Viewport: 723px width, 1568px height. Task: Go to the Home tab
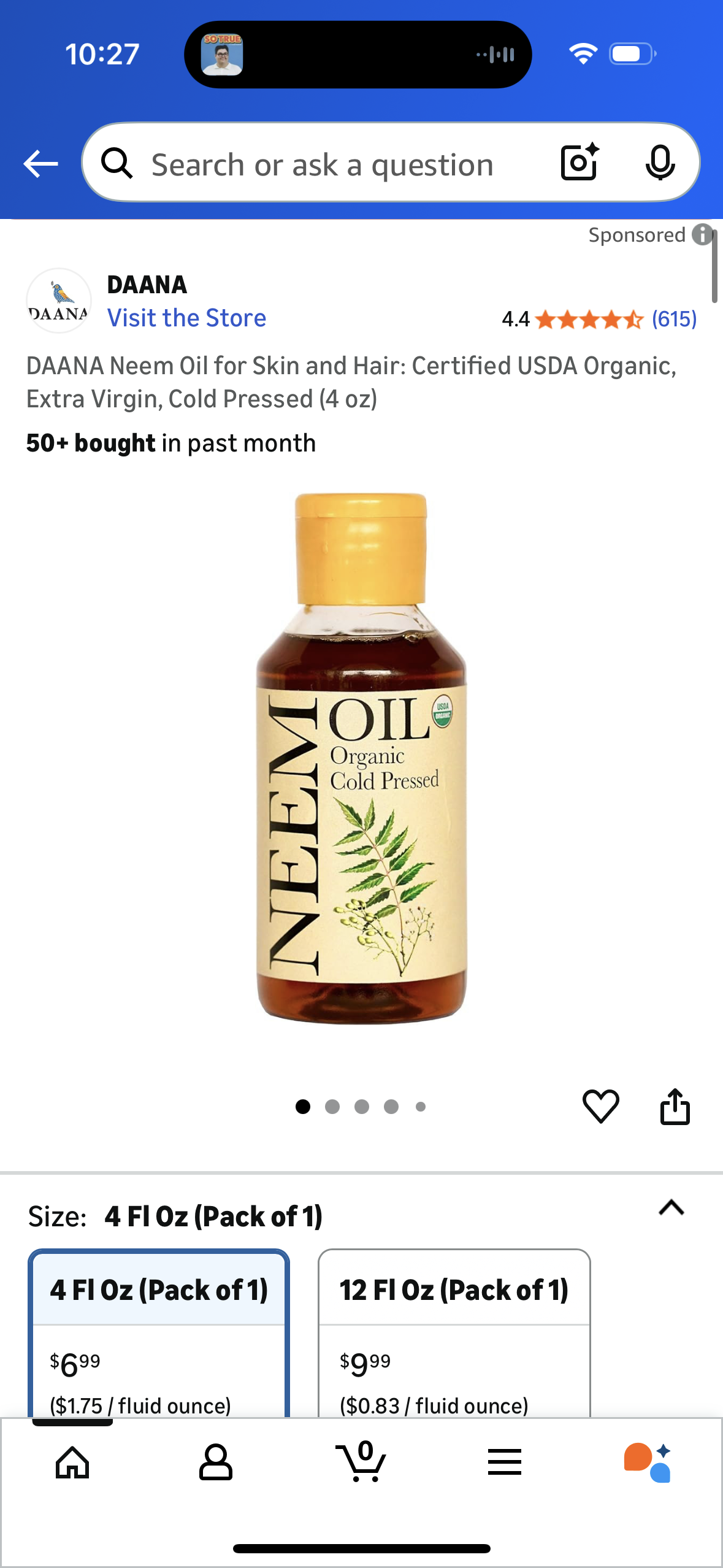[x=72, y=1462]
